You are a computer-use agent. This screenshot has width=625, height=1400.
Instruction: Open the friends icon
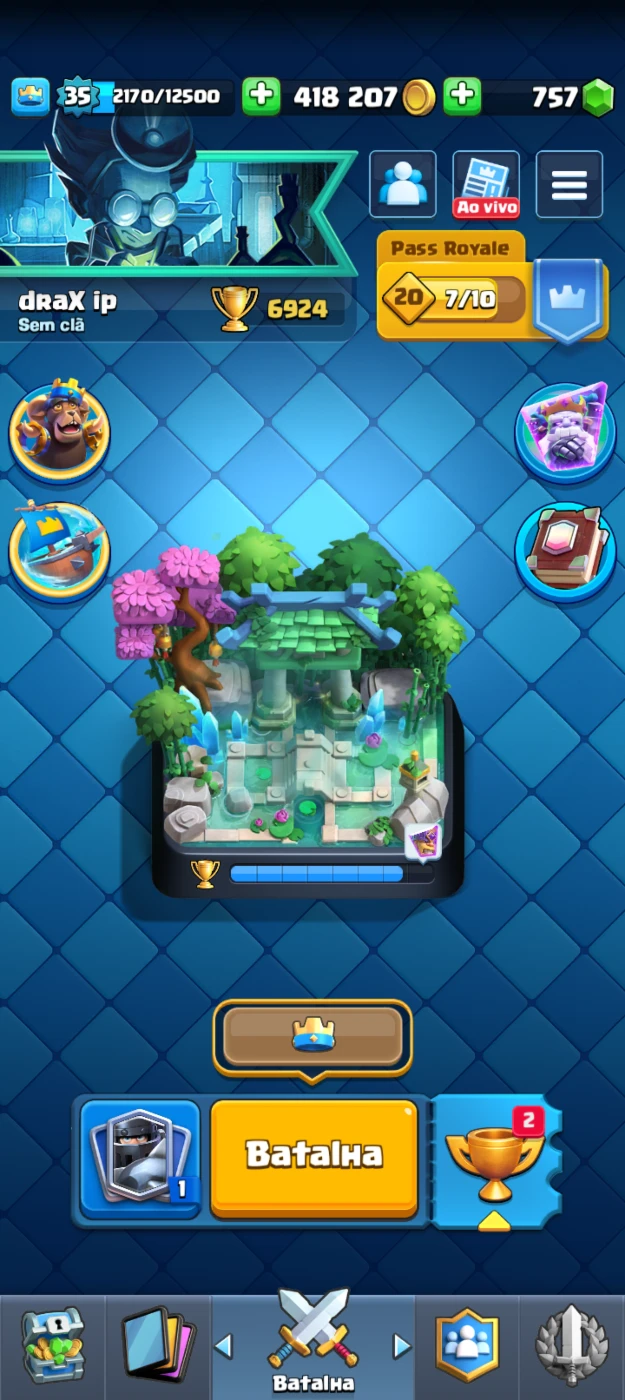pyautogui.click(x=402, y=184)
